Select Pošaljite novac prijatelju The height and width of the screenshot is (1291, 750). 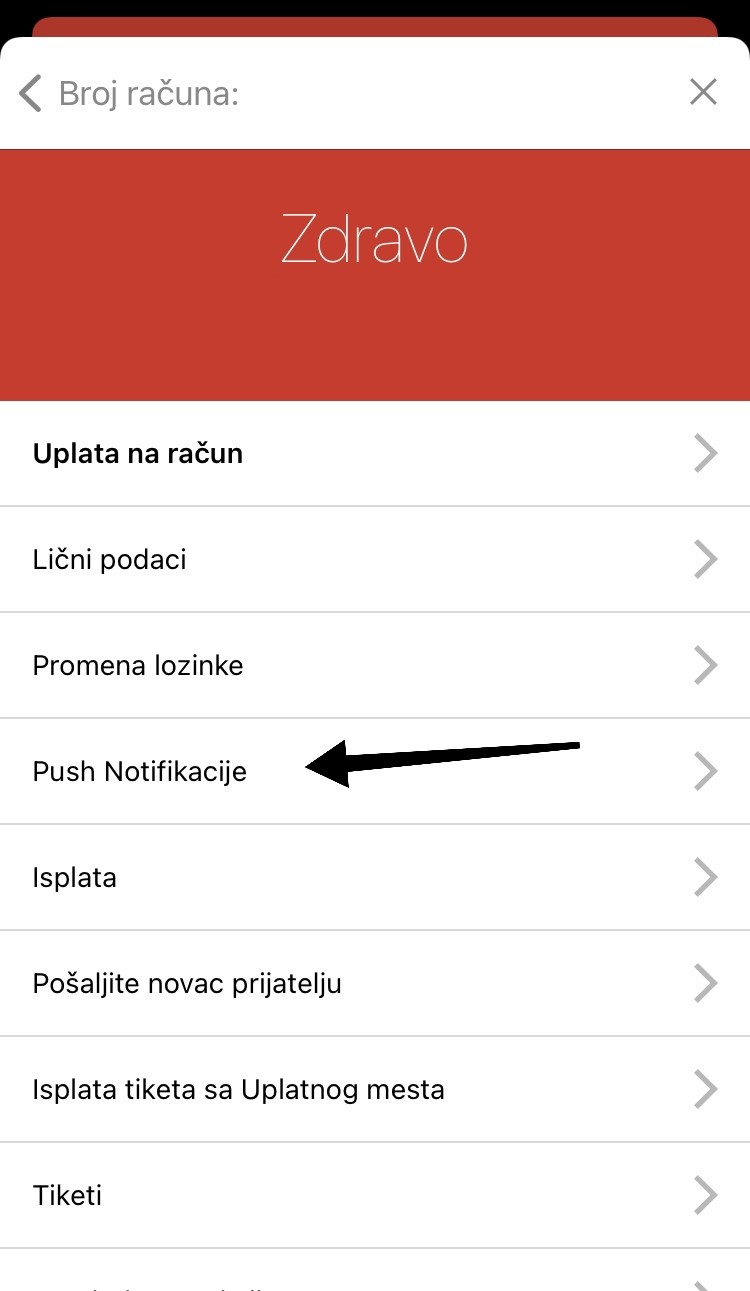pos(375,984)
